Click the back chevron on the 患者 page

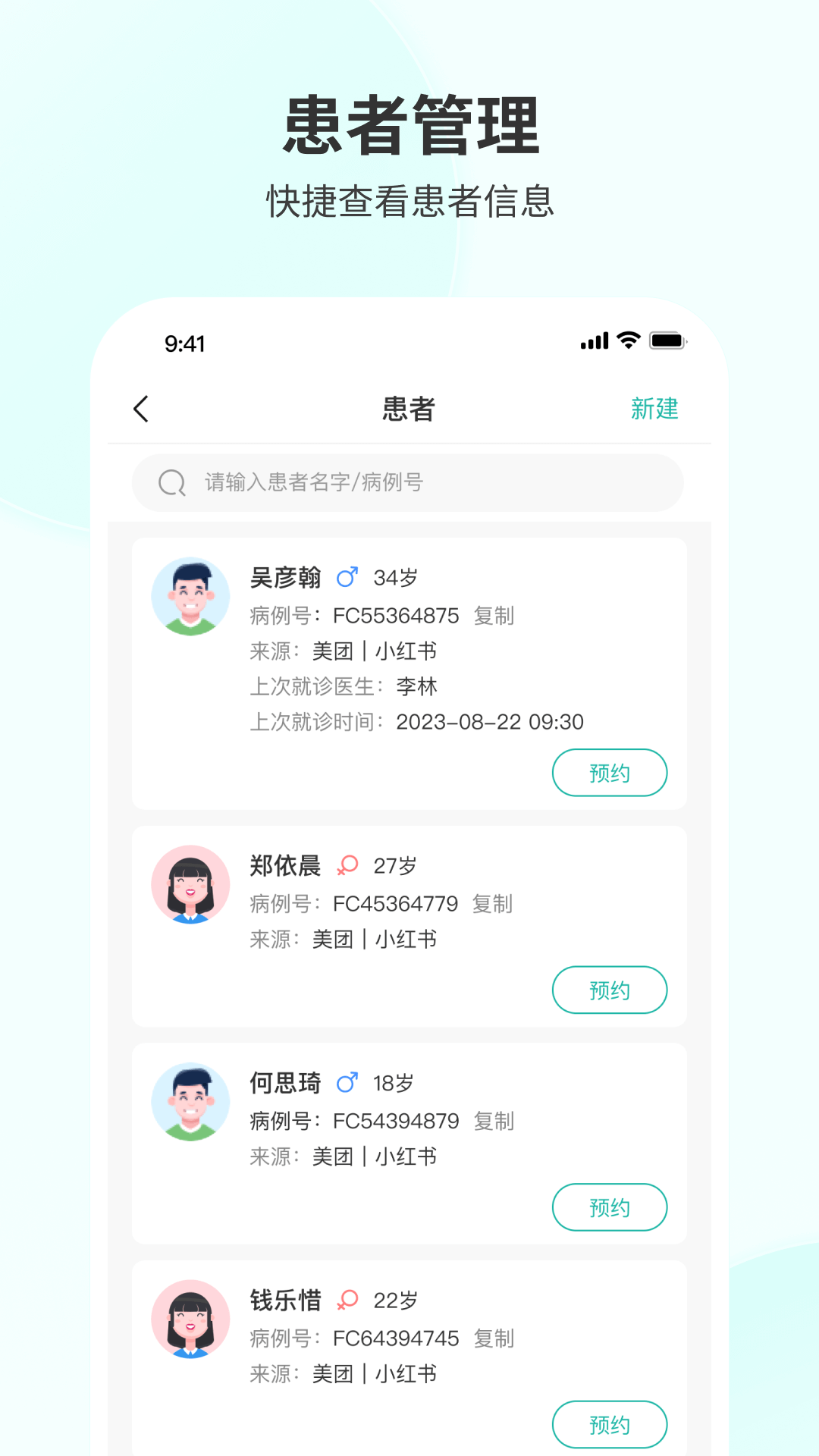point(141,408)
